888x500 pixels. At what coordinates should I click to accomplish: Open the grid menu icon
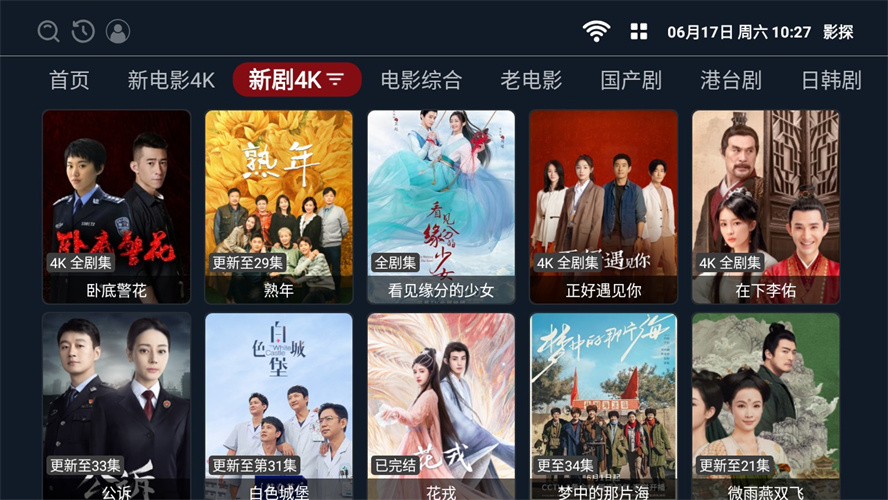[x=639, y=32]
